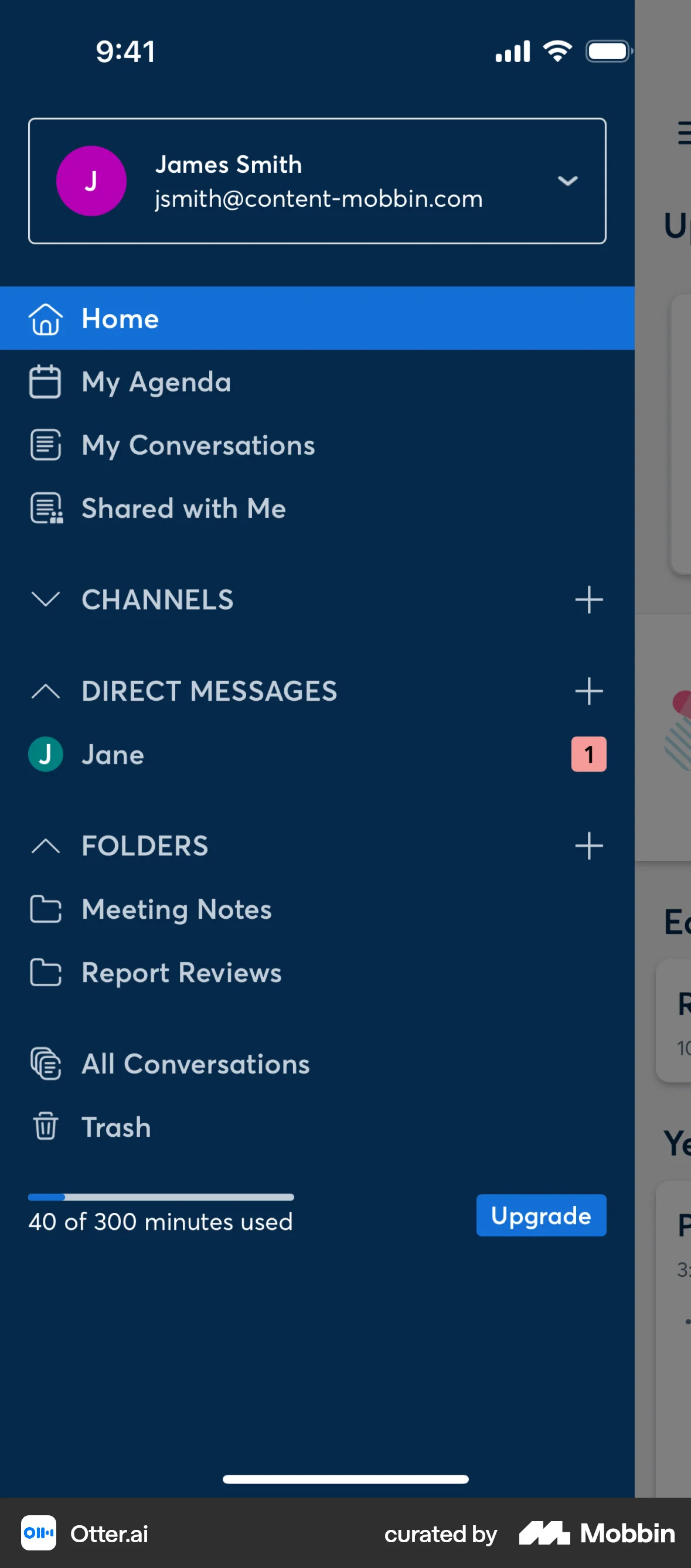This screenshot has height=1568, width=691.
Task: Open All Conversations via stacked pages icon
Action: [45, 1064]
